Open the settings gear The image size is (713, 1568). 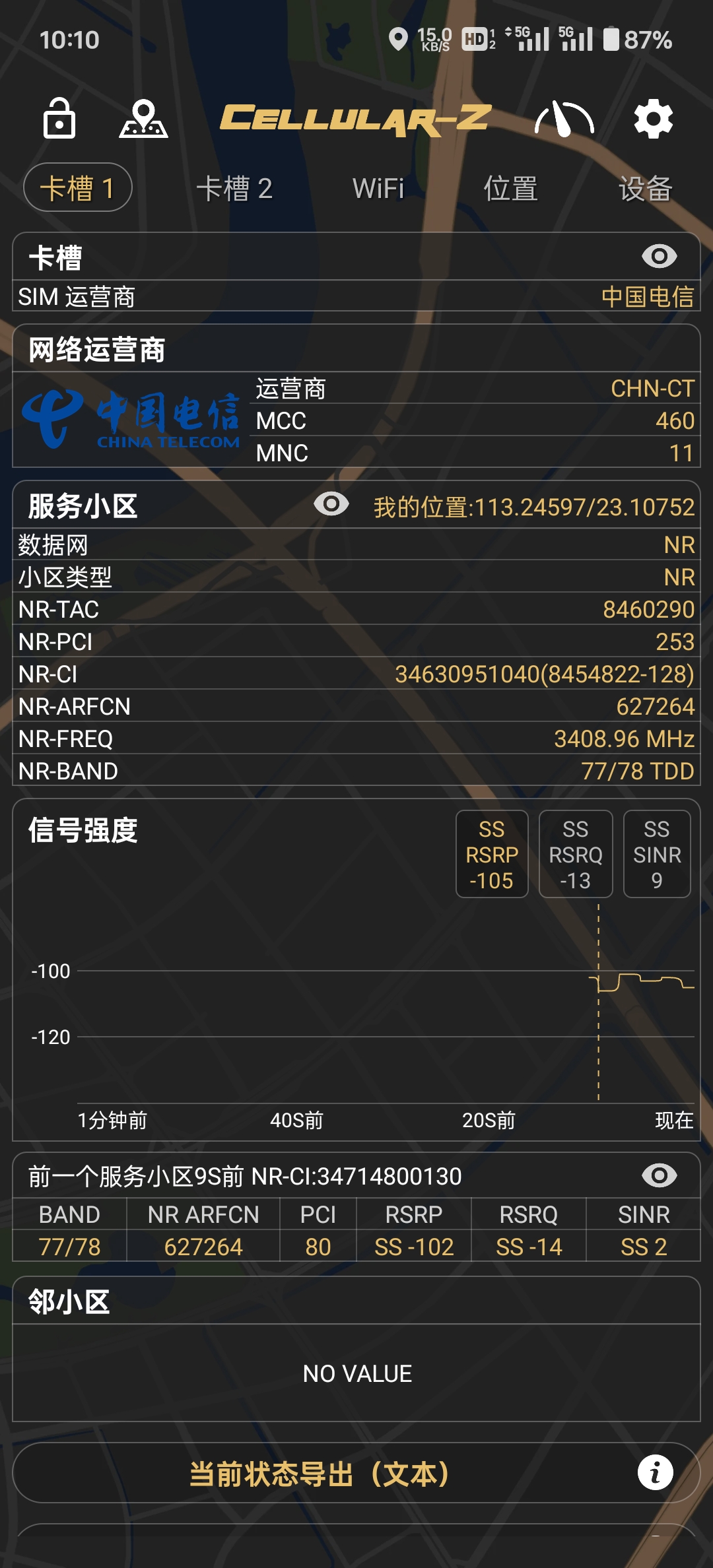[653, 119]
